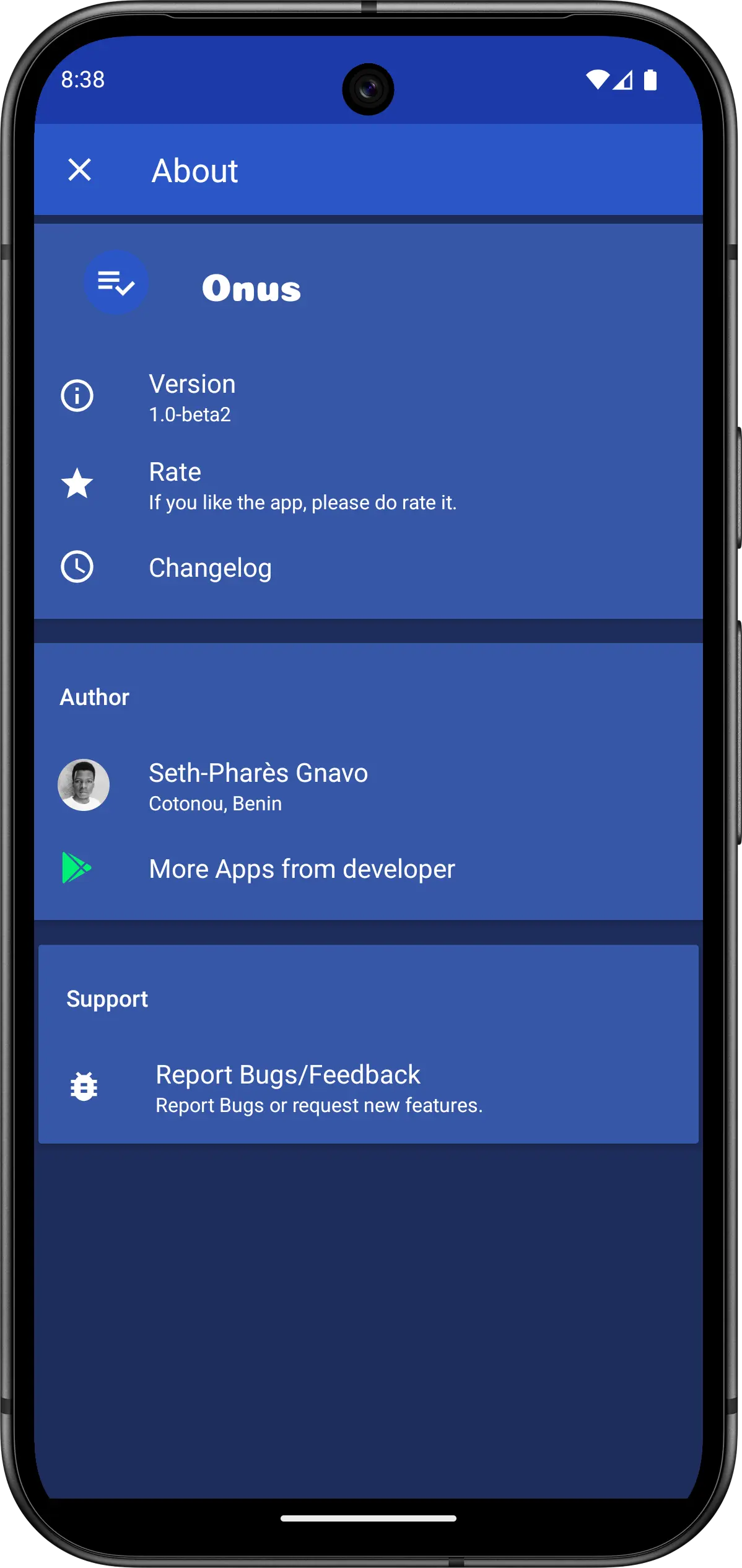Viewport: 742px width, 1568px height.
Task: Open the Changelog
Action: coord(369,567)
